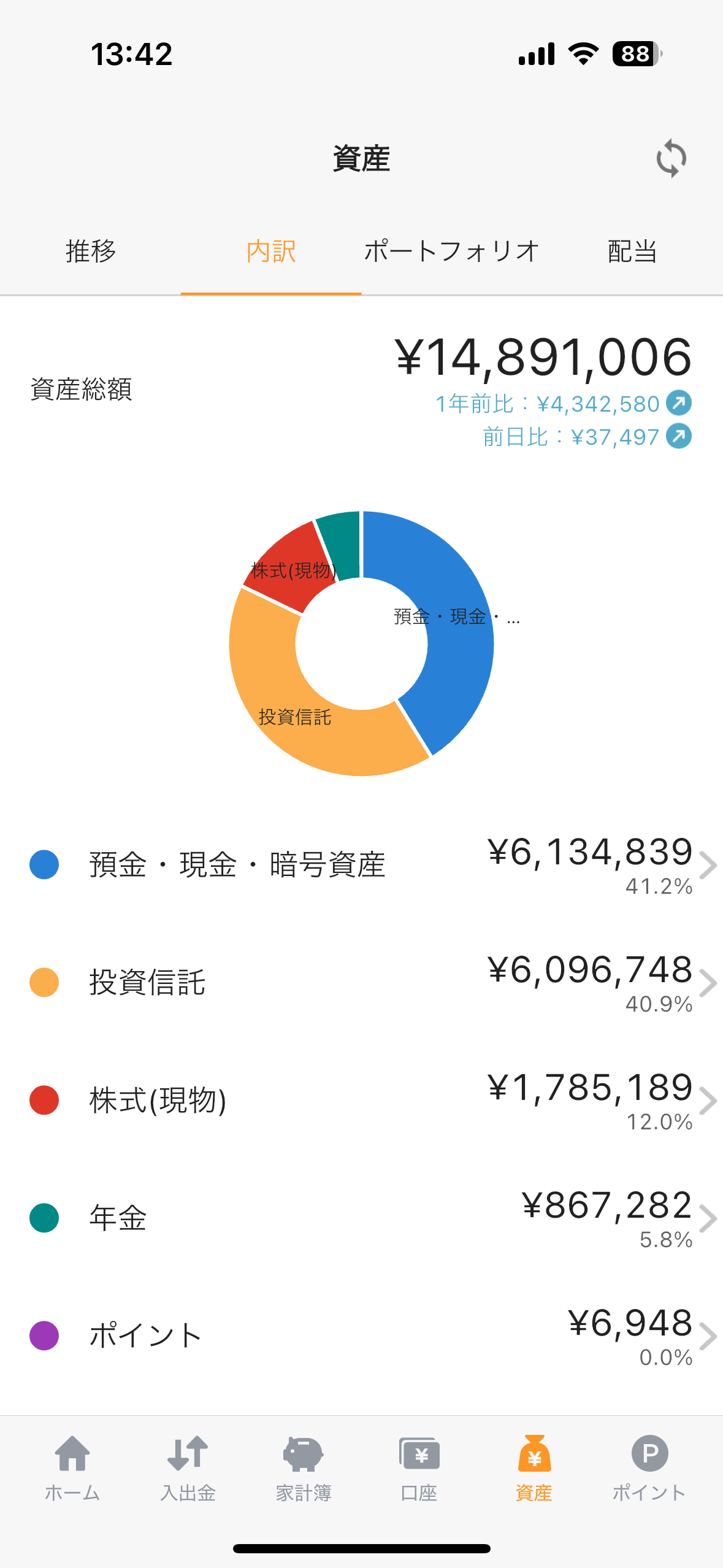This screenshot has width=723, height=1568.
Task: Open 預金・現金・暗号資産 breakdown row
Action: (361, 865)
